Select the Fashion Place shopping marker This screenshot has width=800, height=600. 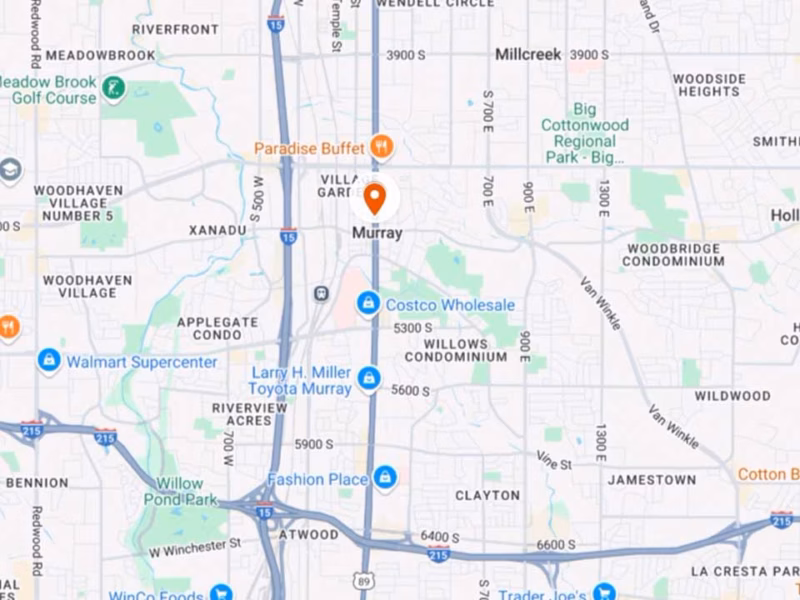tap(384, 479)
